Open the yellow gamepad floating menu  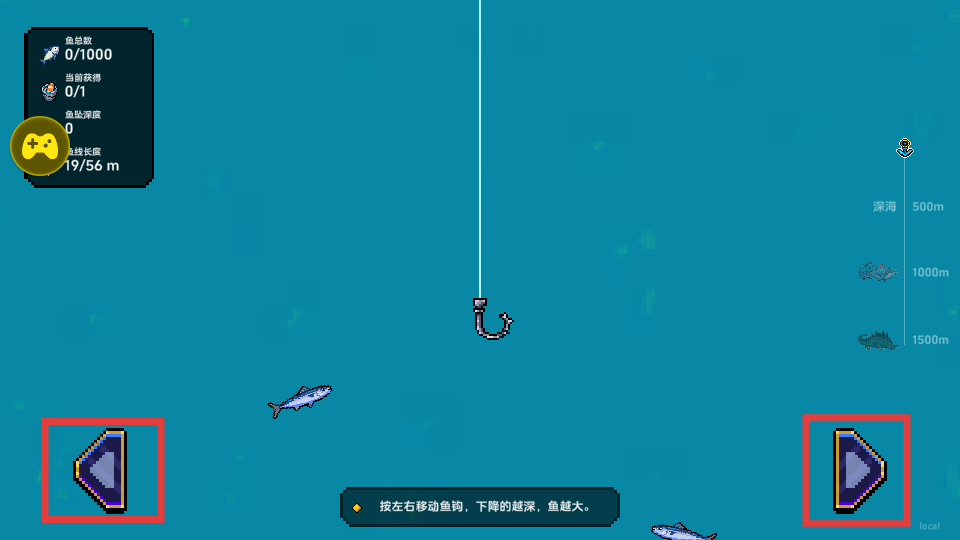39,146
